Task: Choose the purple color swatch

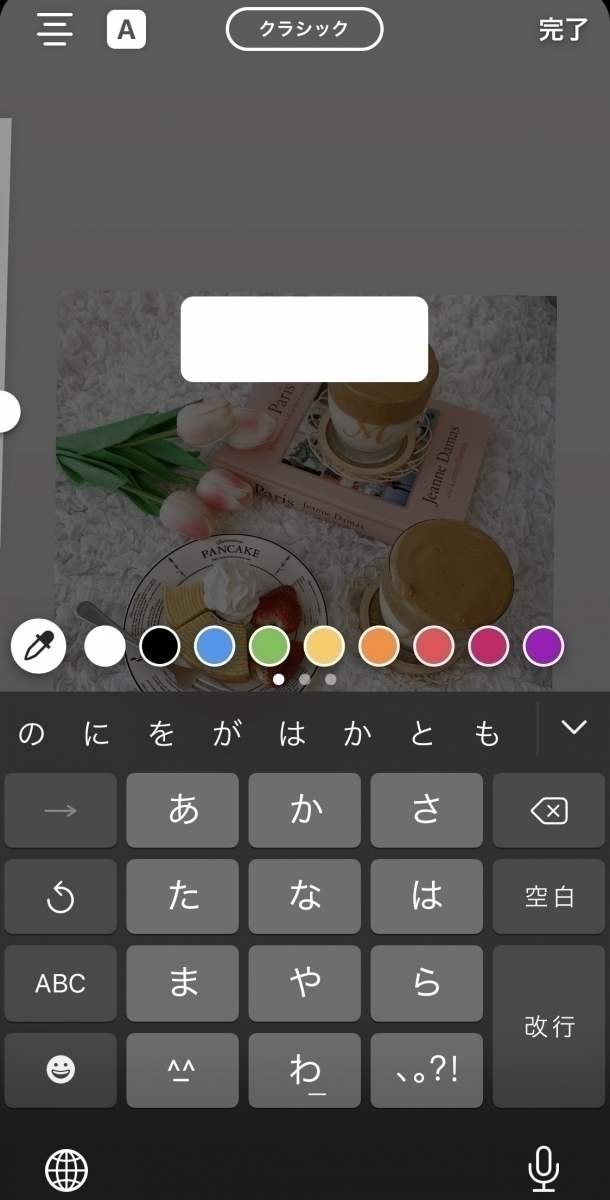Action: pyautogui.click(x=544, y=646)
